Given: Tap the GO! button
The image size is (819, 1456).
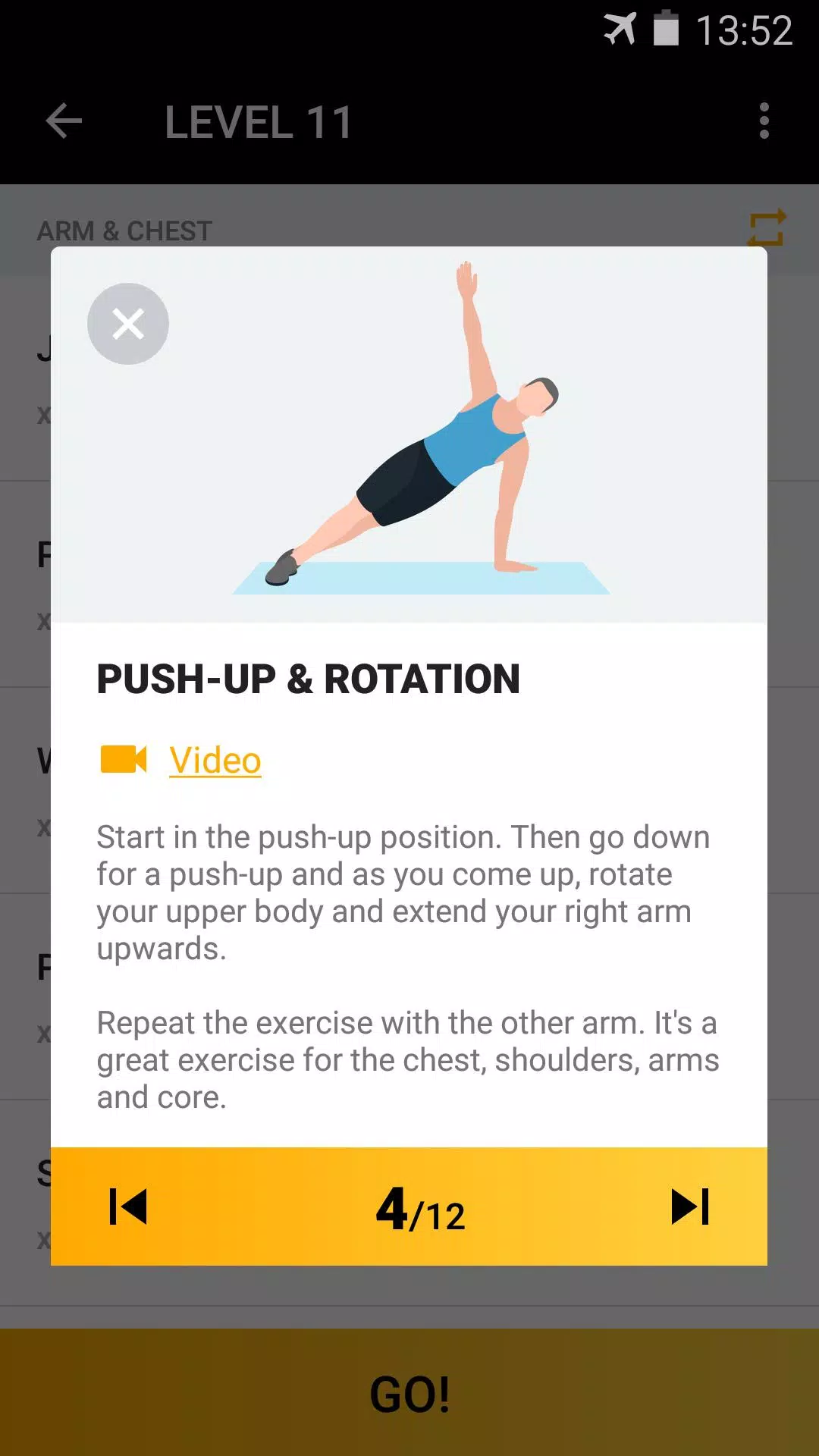Looking at the screenshot, I should pos(409,1394).
